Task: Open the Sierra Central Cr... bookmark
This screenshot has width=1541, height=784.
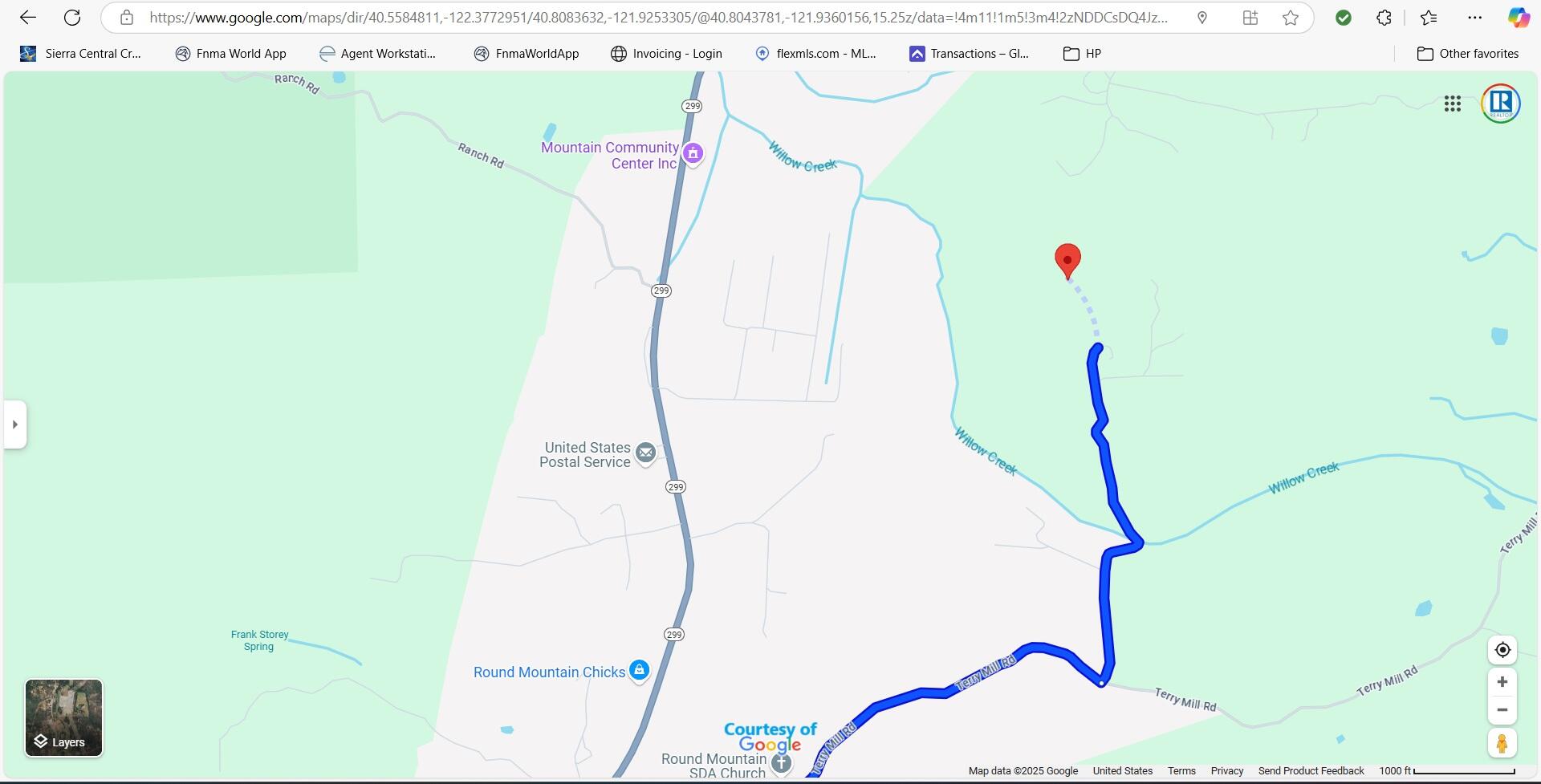Action: [x=80, y=54]
